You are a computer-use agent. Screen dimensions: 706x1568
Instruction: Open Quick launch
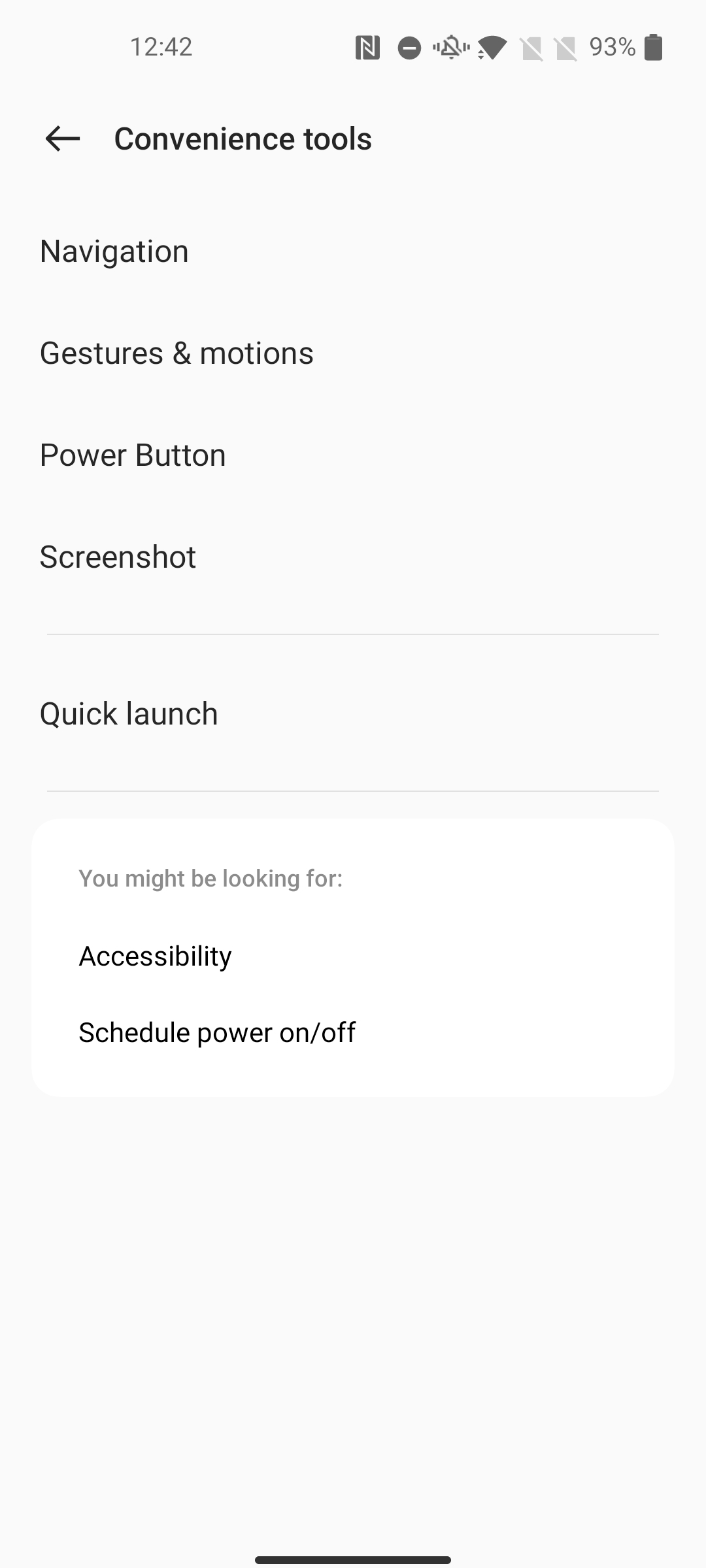tap(353, 713)
